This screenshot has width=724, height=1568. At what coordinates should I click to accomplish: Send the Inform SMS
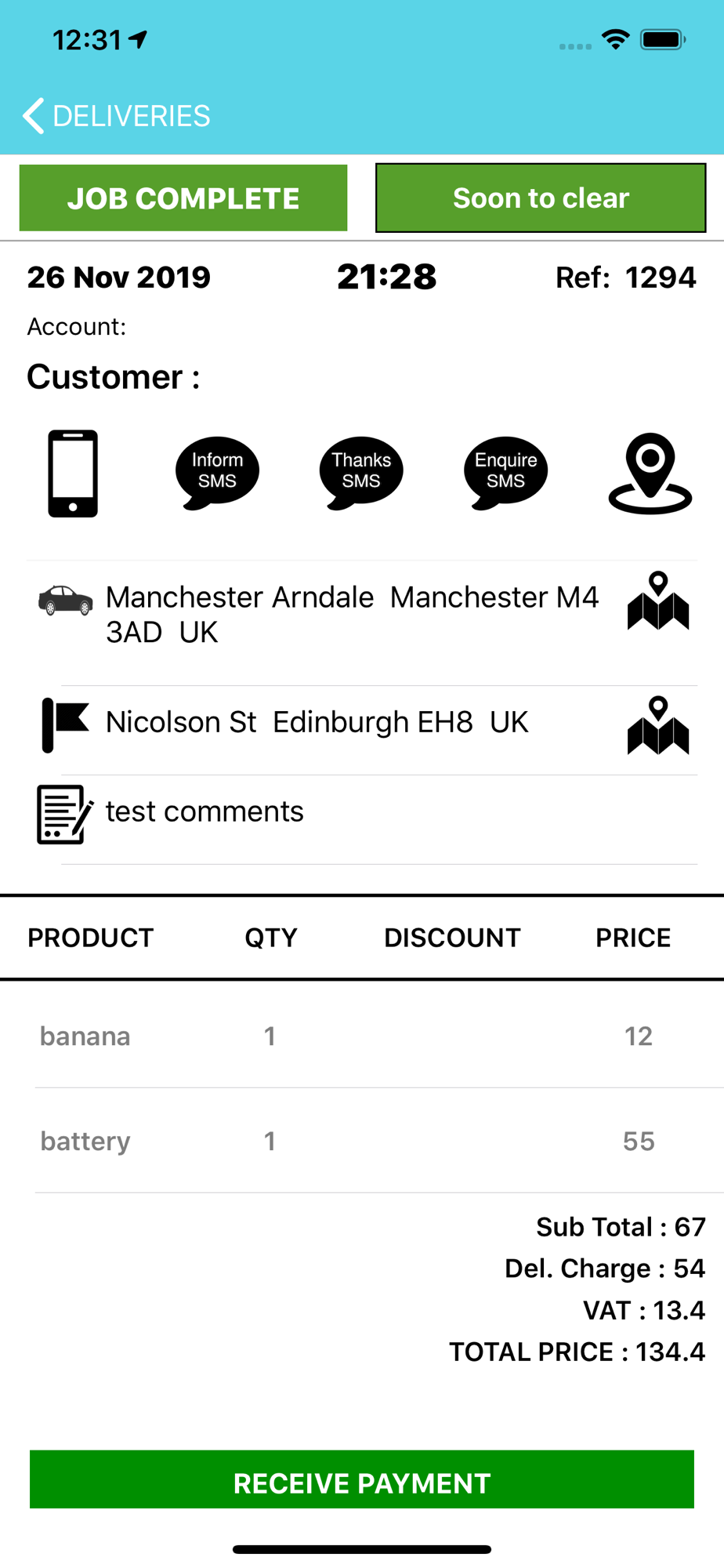(x=217, y=472)
